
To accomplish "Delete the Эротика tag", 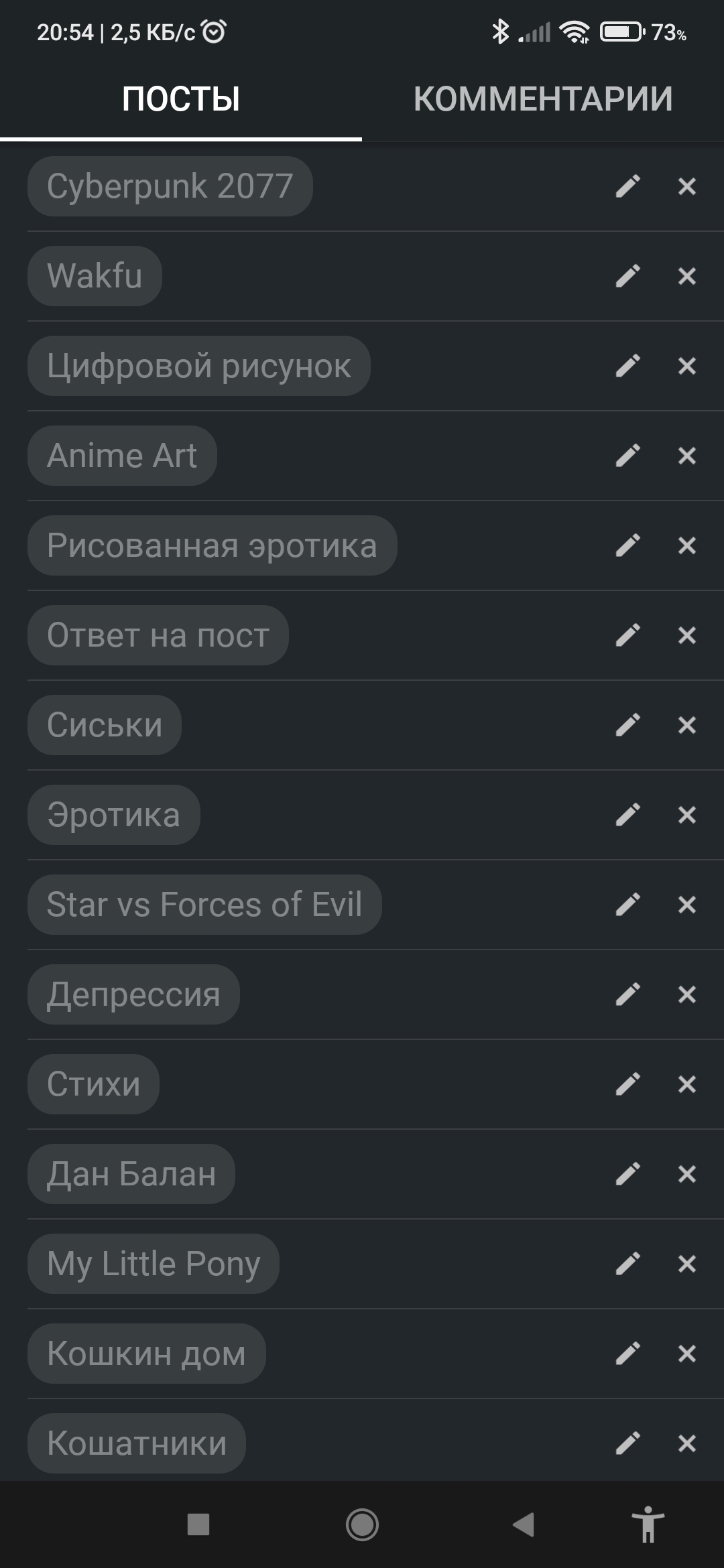I will tap(687, 815).
